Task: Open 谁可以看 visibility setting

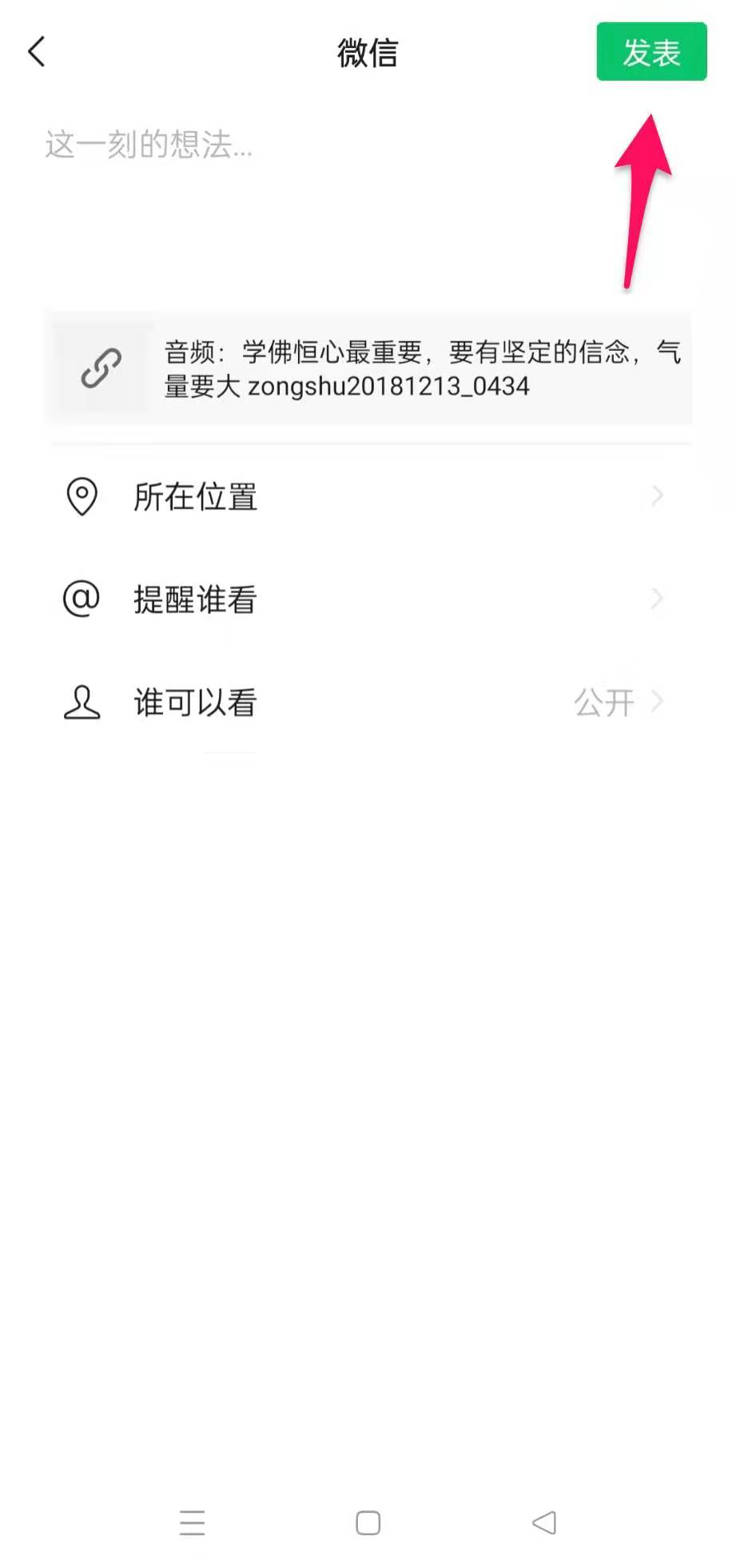Action: (368, 702)
